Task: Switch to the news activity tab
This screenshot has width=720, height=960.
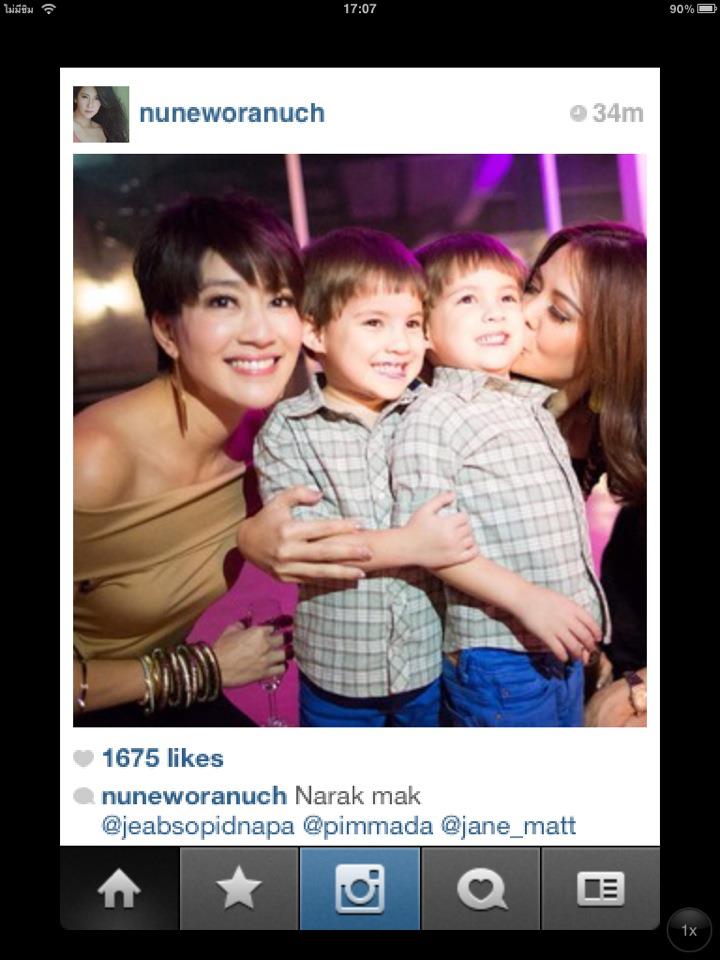Action: (481, 889)
